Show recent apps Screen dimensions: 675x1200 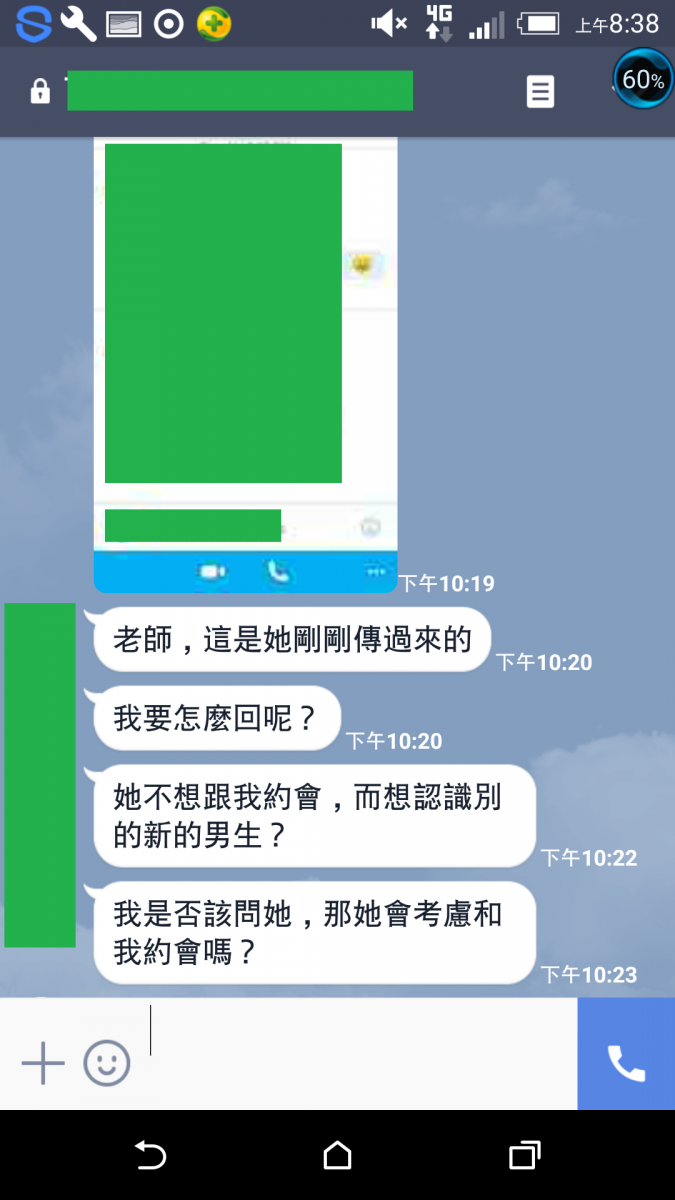coord(525,1156)
